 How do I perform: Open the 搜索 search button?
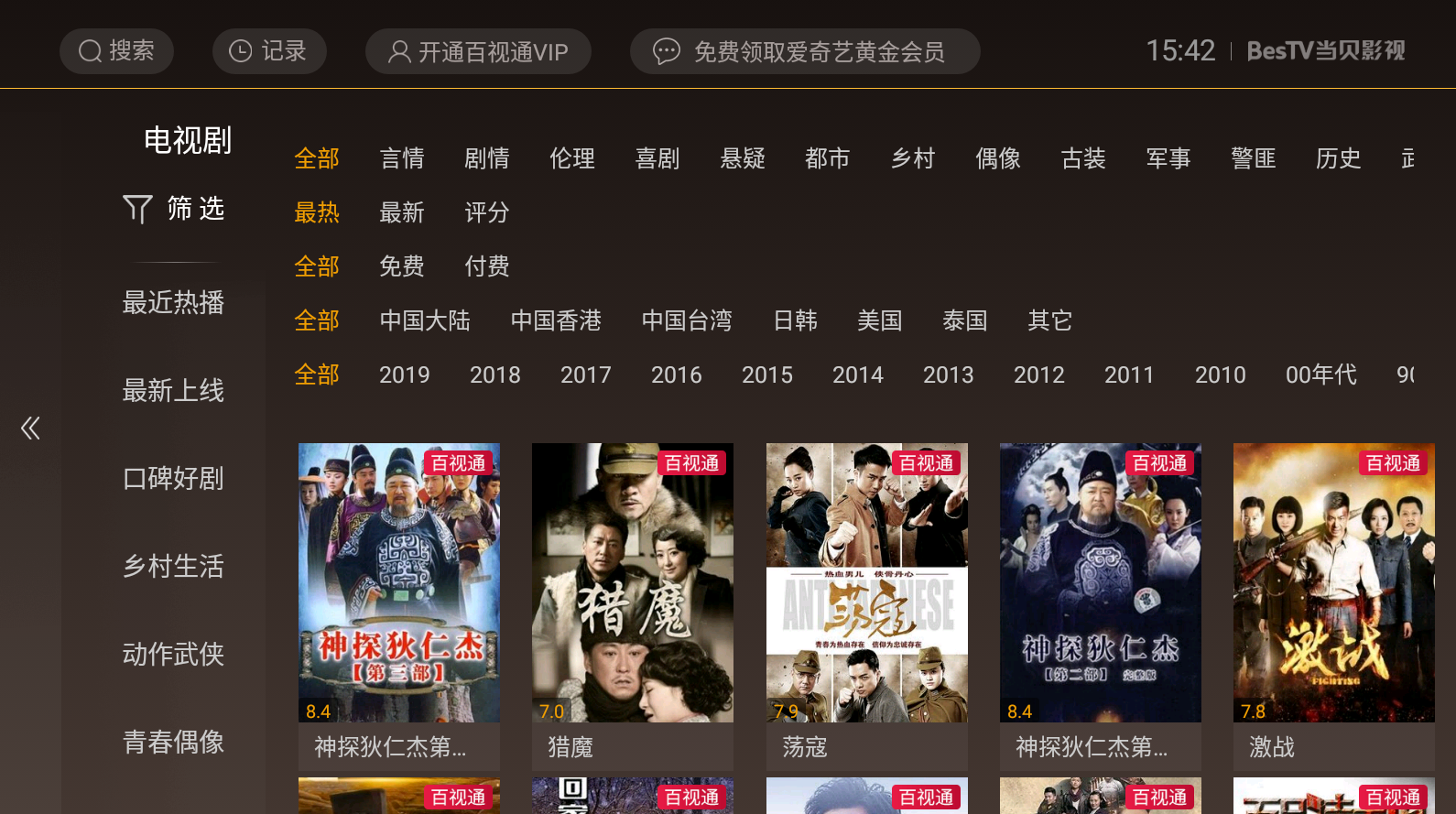(x=116, y=51)
